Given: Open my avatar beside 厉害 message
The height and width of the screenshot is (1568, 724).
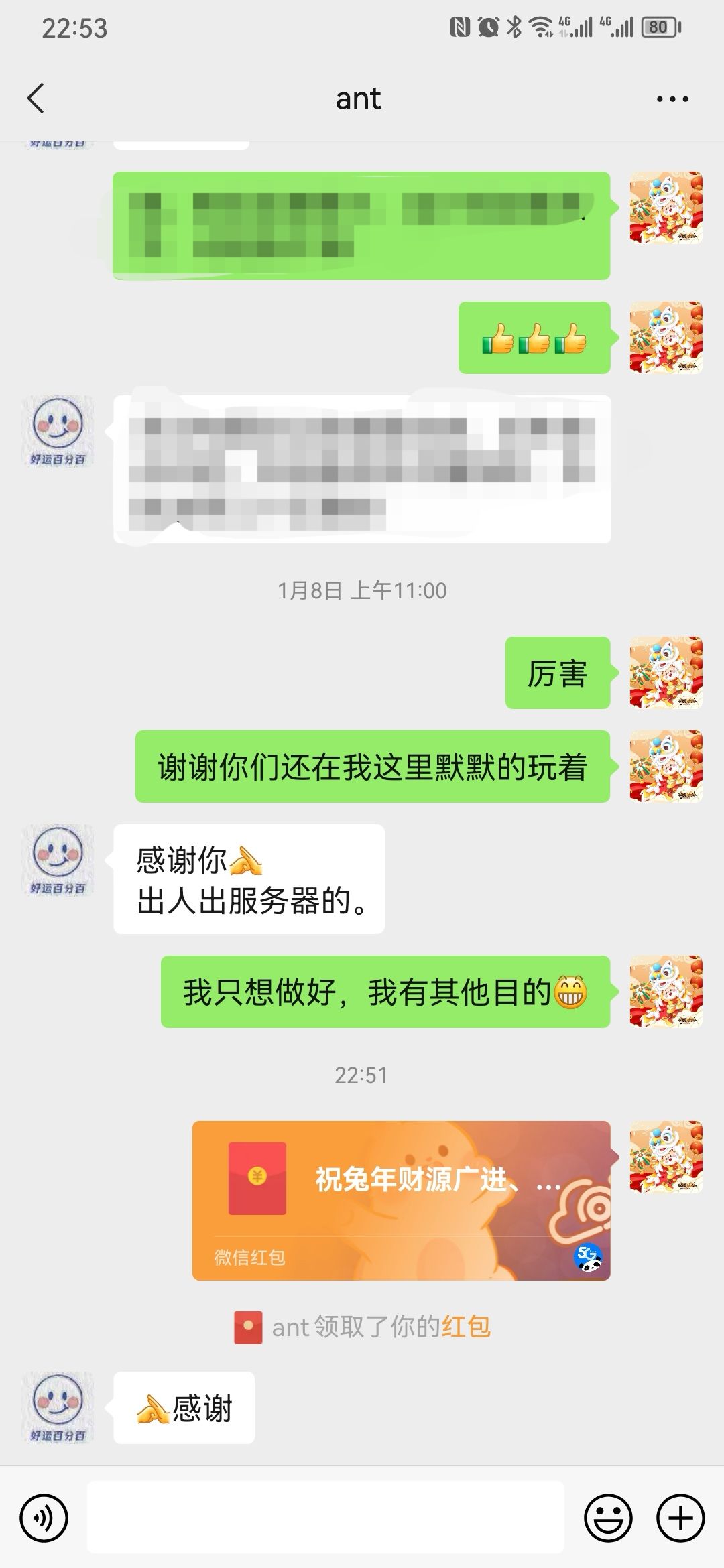Looking at the screenshot, I should click(x=666, y=673).
